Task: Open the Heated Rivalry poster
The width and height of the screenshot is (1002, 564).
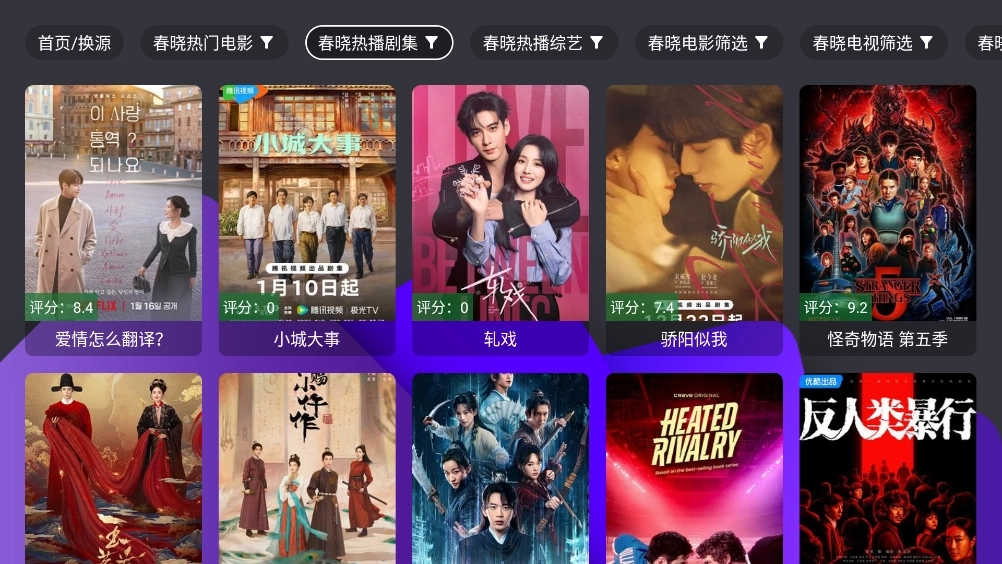Action: tap(694, 468)
